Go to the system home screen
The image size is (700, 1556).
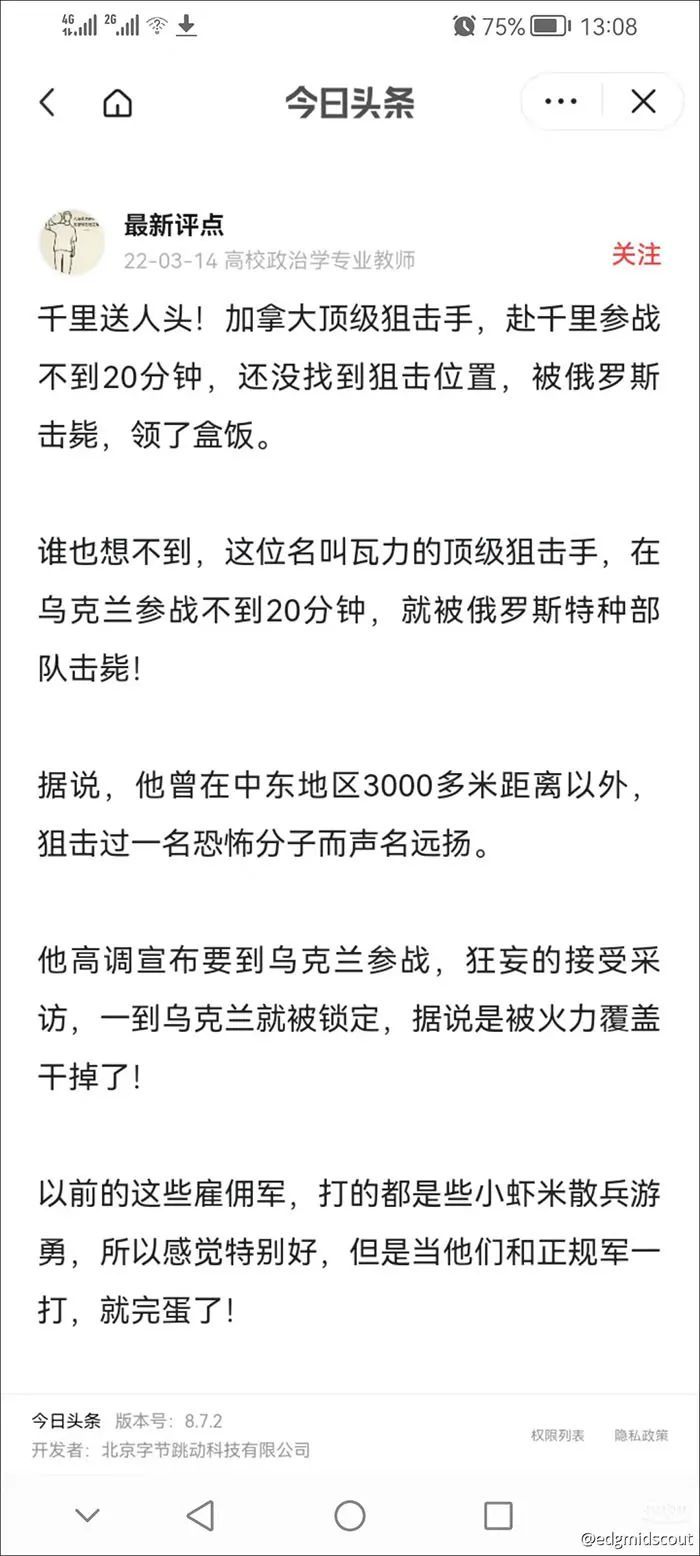tap(350, 1515)
